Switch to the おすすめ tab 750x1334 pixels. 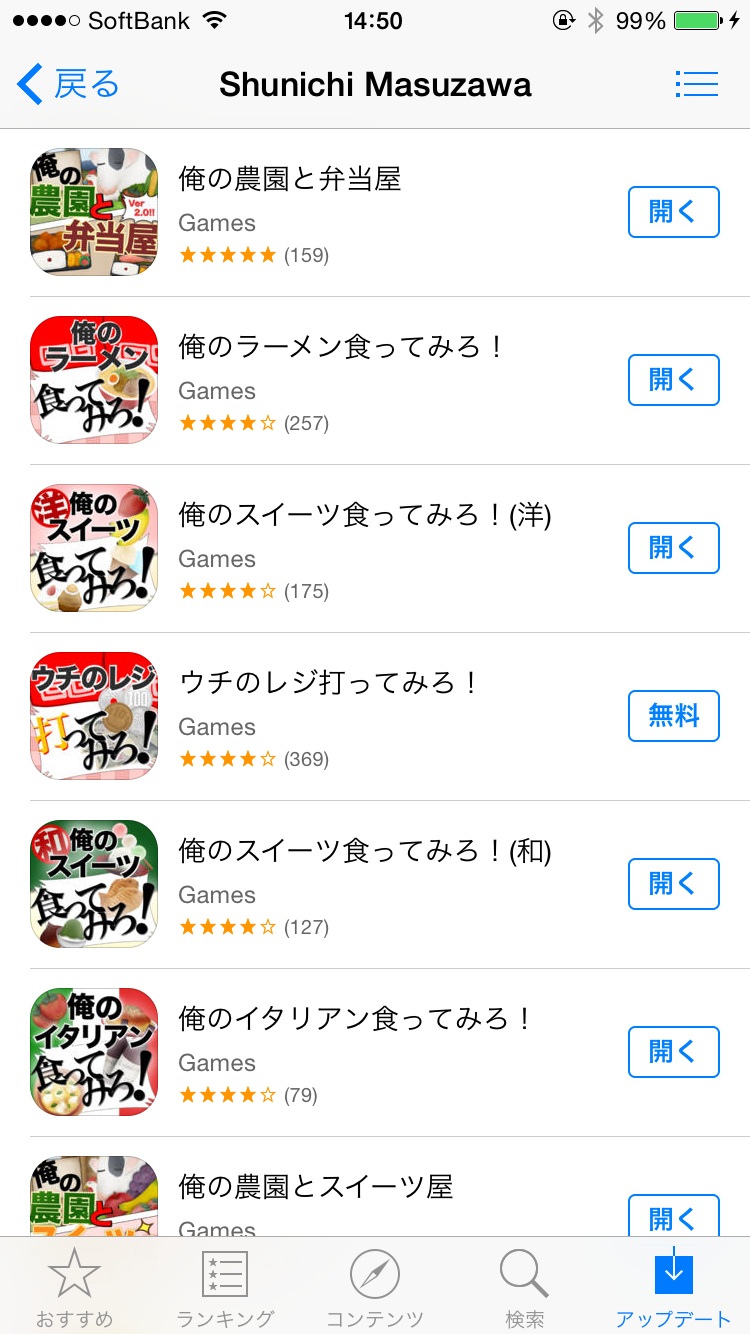click(75, 1288)
